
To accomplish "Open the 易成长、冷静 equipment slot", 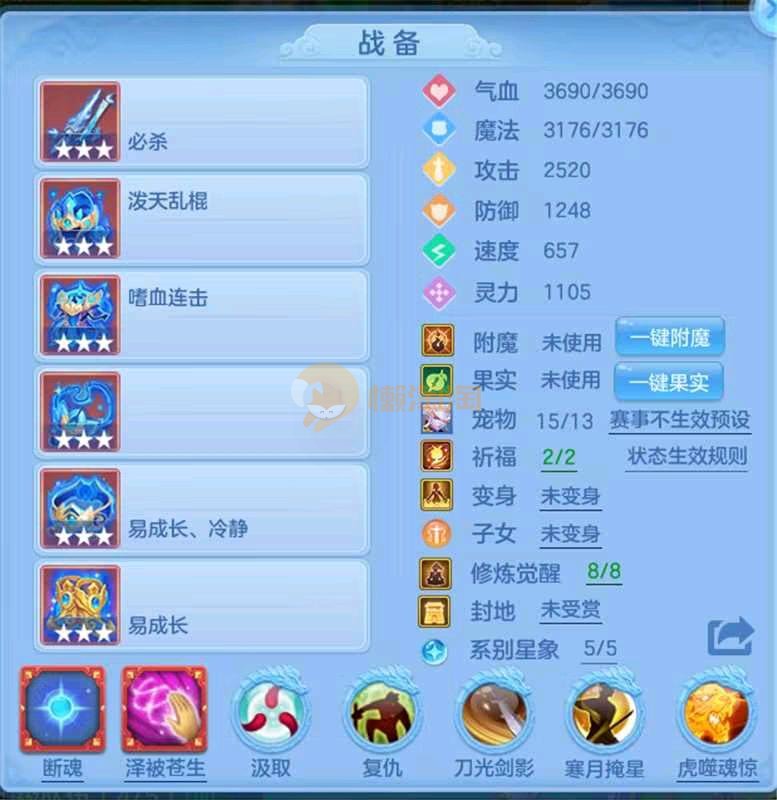I will [x=202, y=509].
